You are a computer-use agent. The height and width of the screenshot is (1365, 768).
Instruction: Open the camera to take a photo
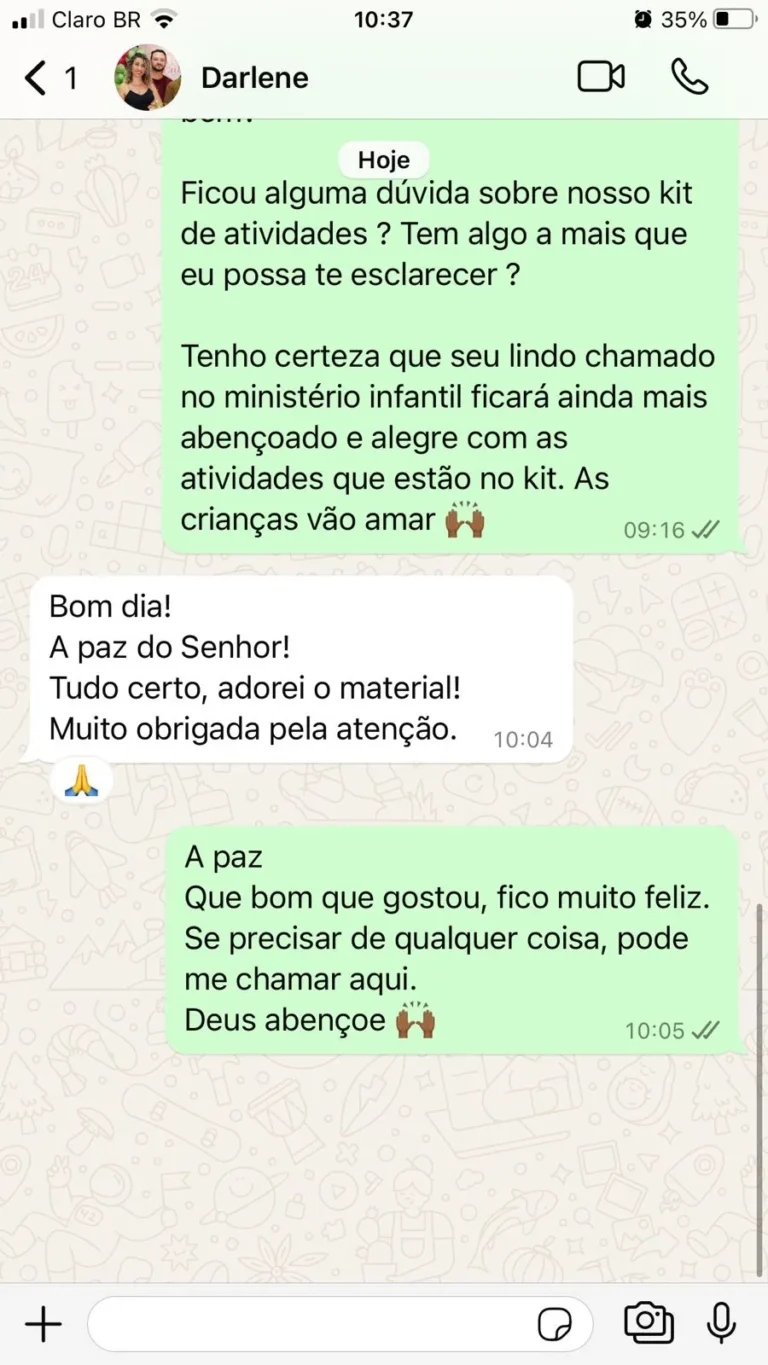pyautogui.click(x=649, y=1323)
